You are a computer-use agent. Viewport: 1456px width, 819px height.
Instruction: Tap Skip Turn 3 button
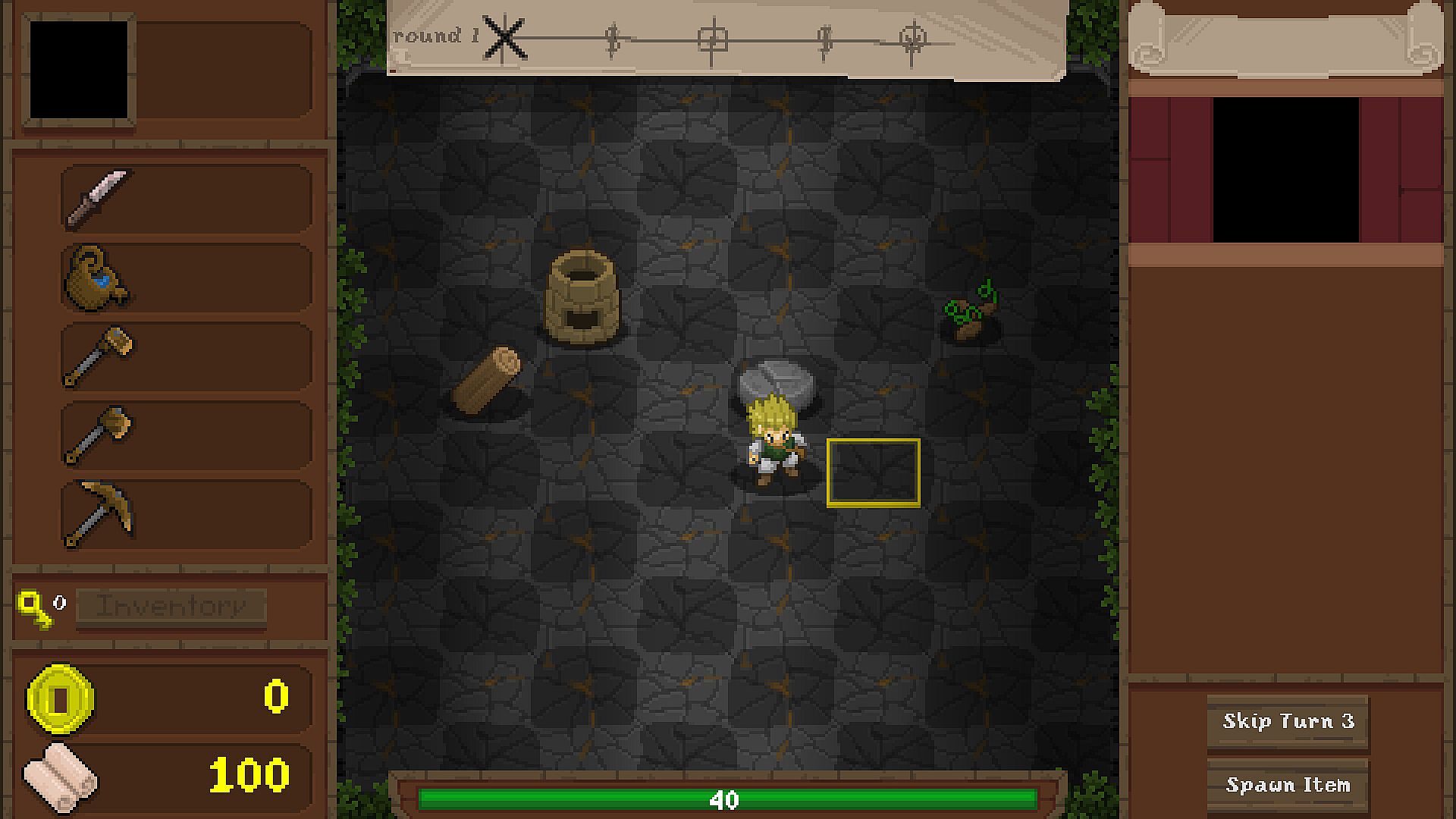pos(1288,721)
